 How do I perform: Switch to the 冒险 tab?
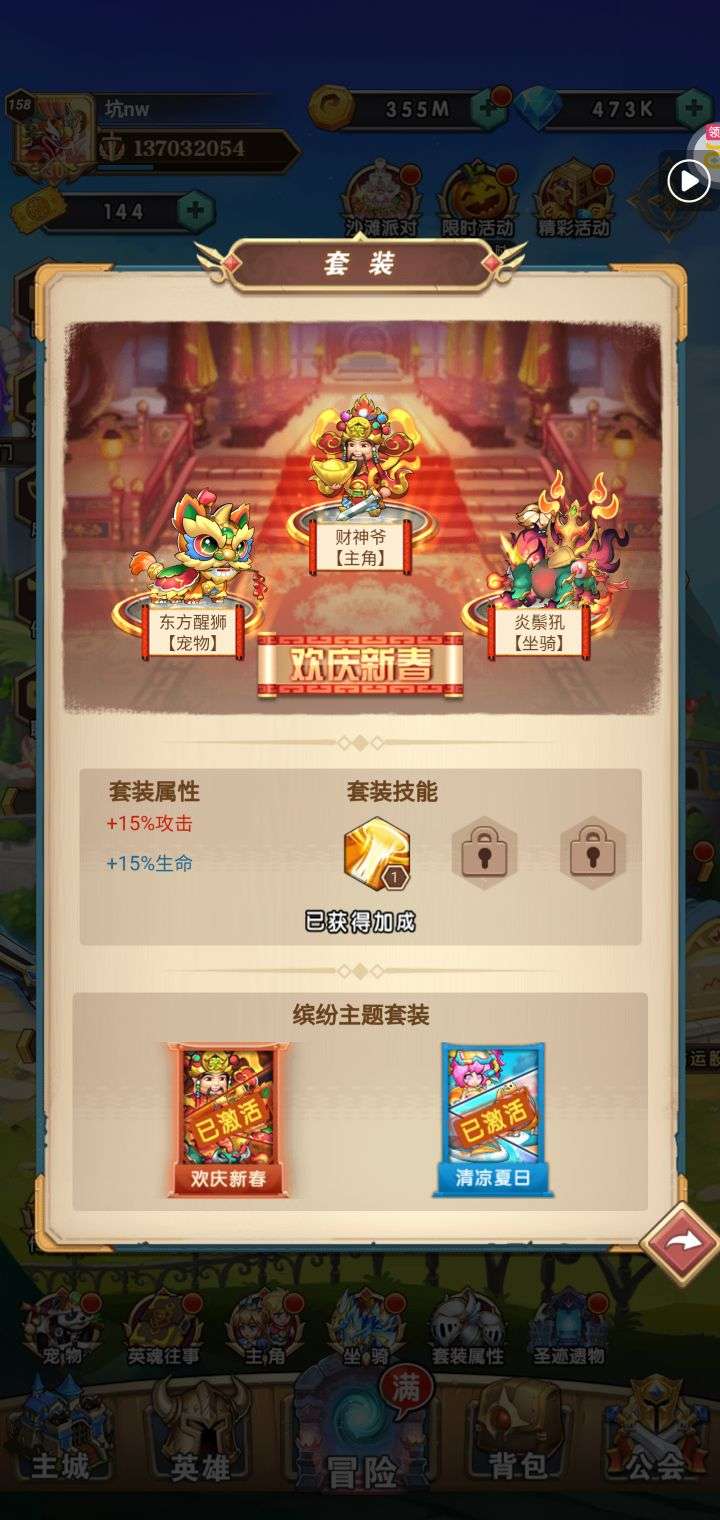pos(360,1440)
